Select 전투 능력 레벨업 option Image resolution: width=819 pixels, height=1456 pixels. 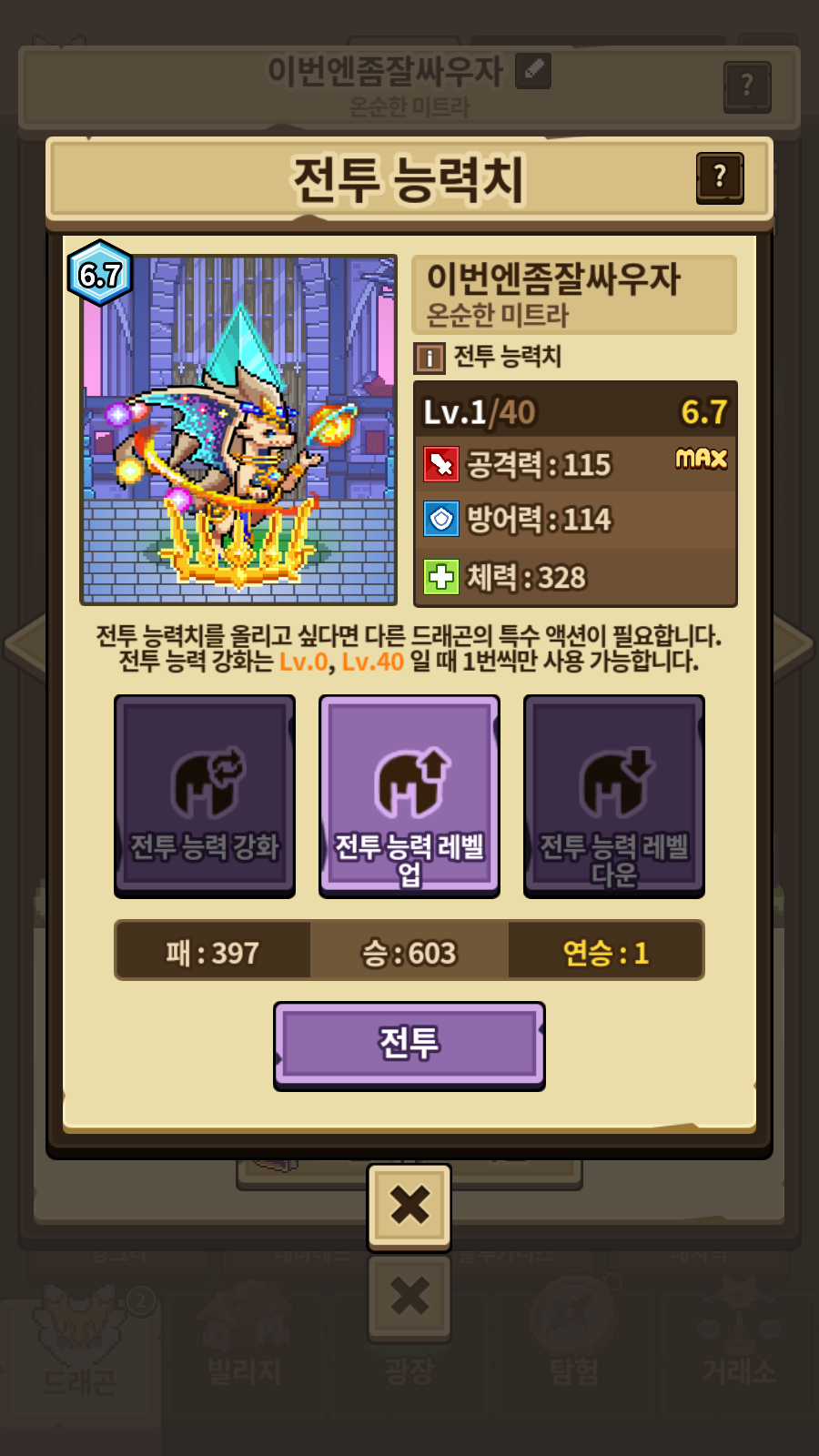(409, 796)
